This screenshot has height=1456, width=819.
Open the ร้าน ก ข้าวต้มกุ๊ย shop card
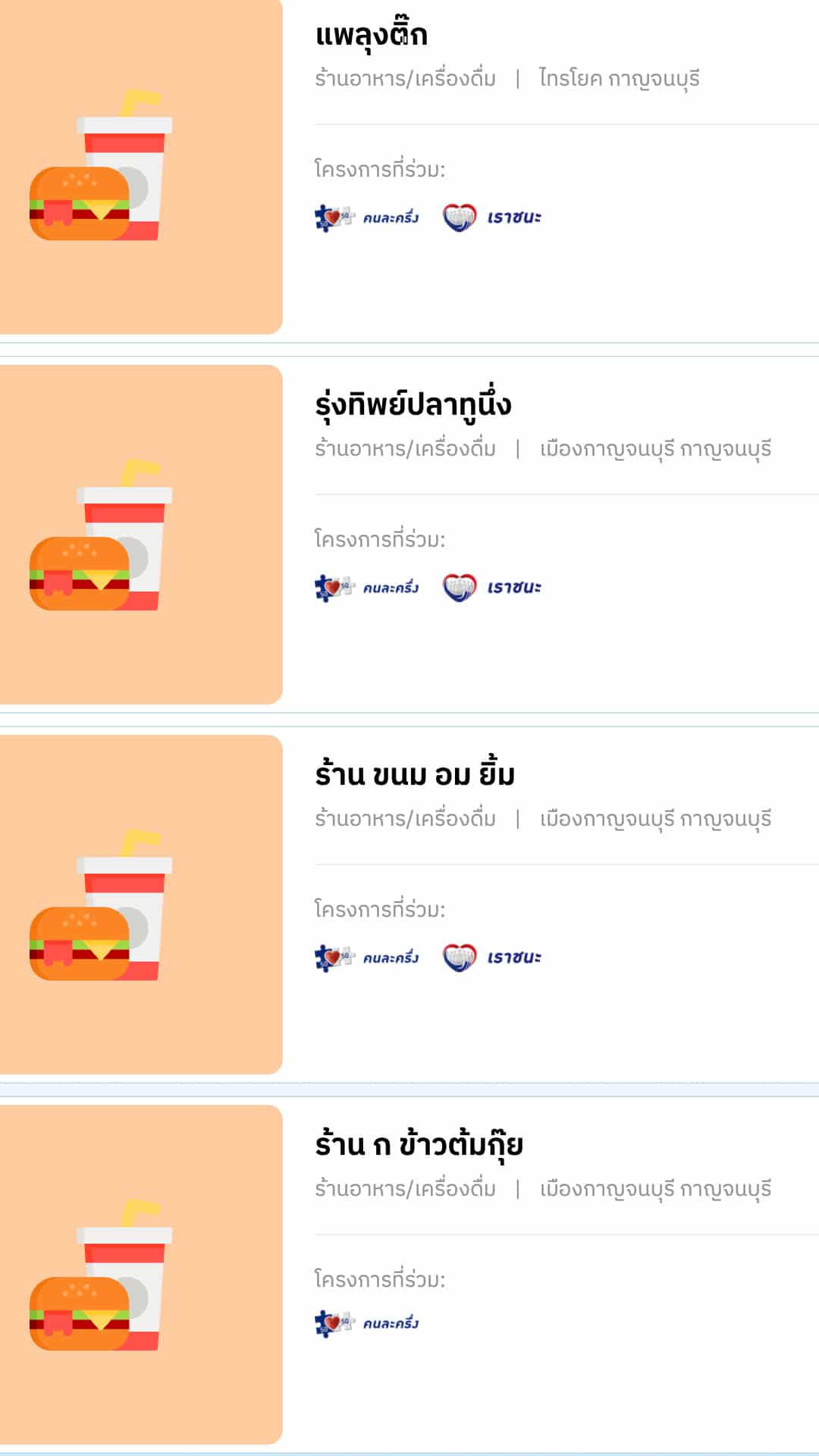[x=409, y=1275]
